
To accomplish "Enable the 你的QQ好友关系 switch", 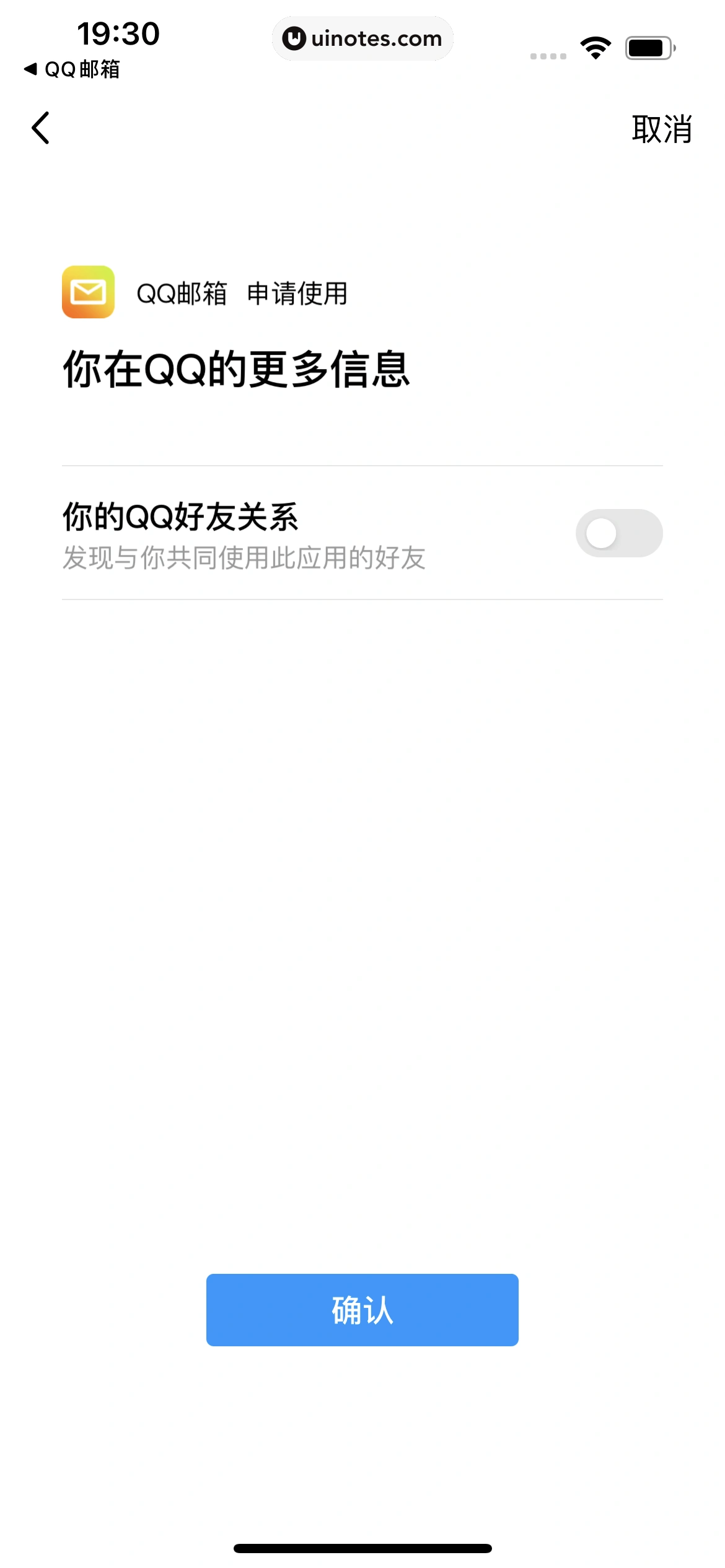I will coord(618,533).
